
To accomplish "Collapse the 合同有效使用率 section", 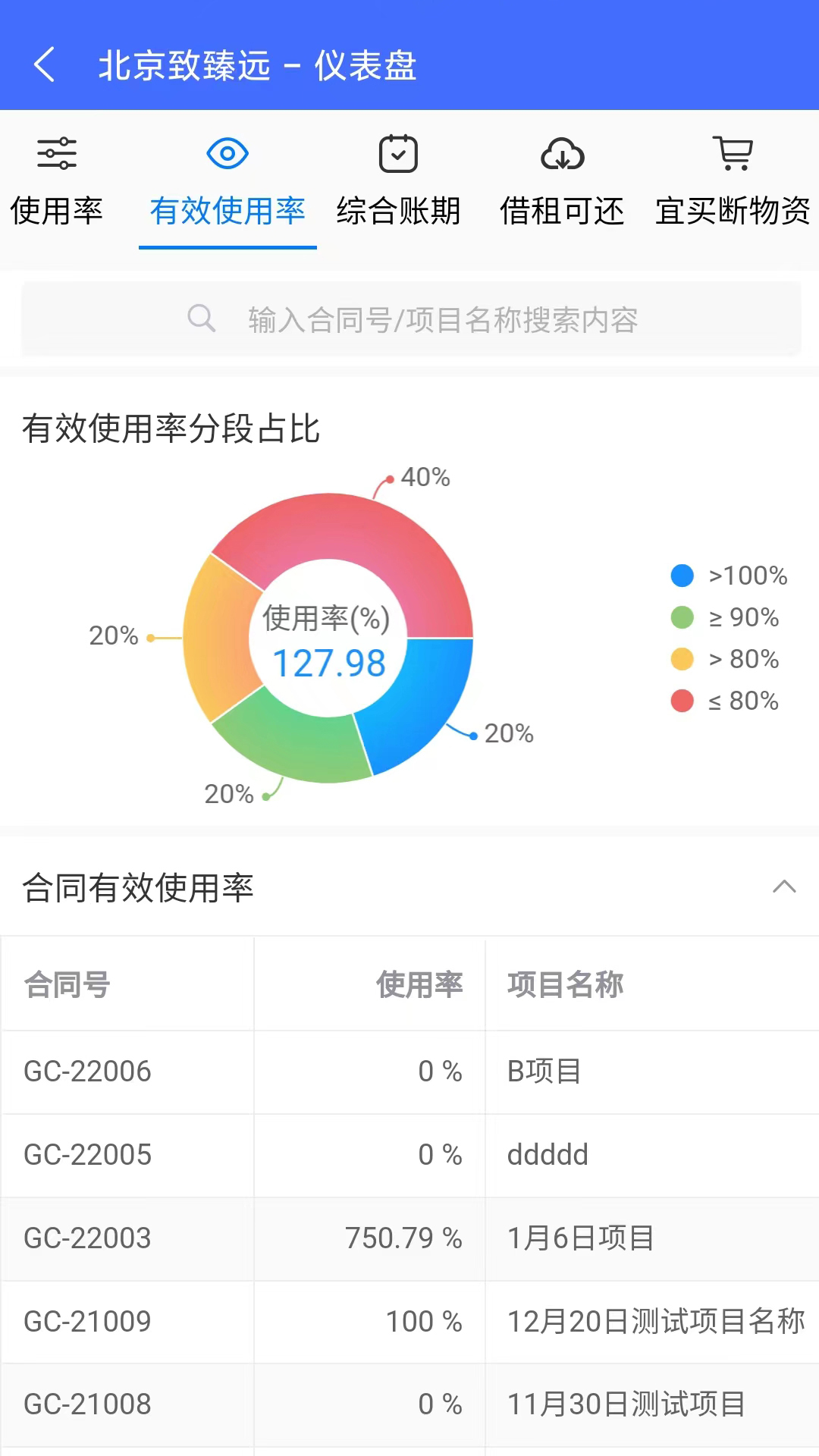I will click(783, 886).
